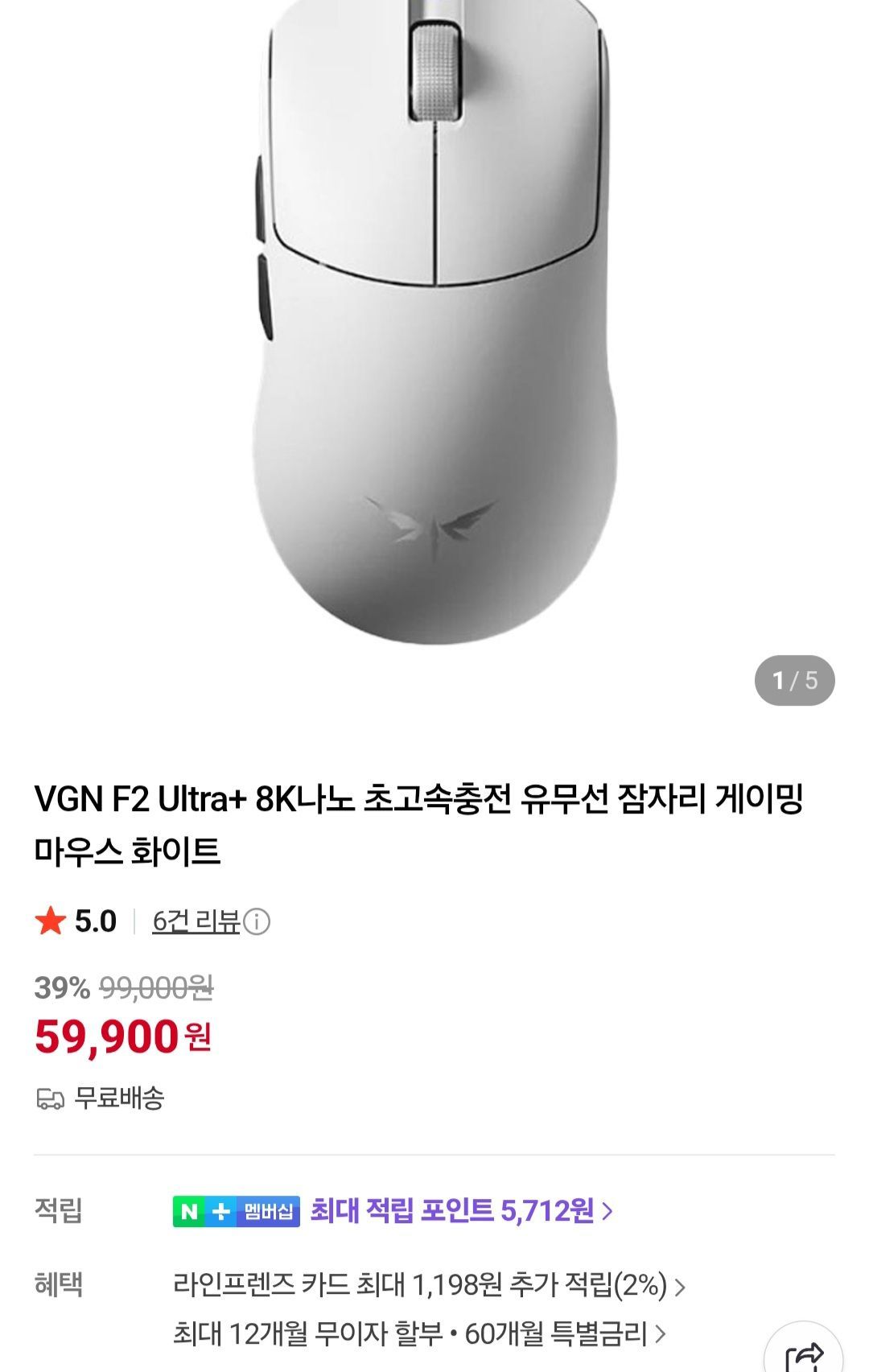Open the 6건 리뷰 reviews link
This screenshot has width=869, height=1372.
[196, 921]
